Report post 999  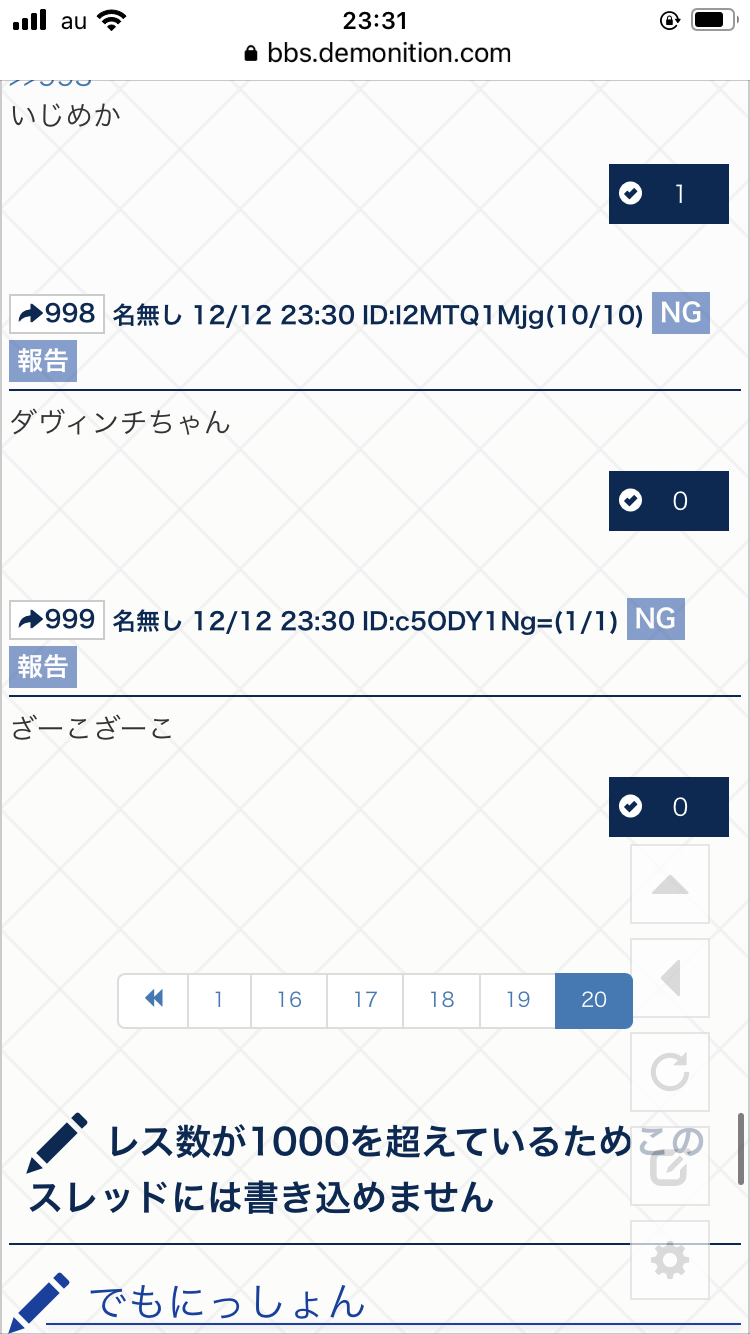43,666
